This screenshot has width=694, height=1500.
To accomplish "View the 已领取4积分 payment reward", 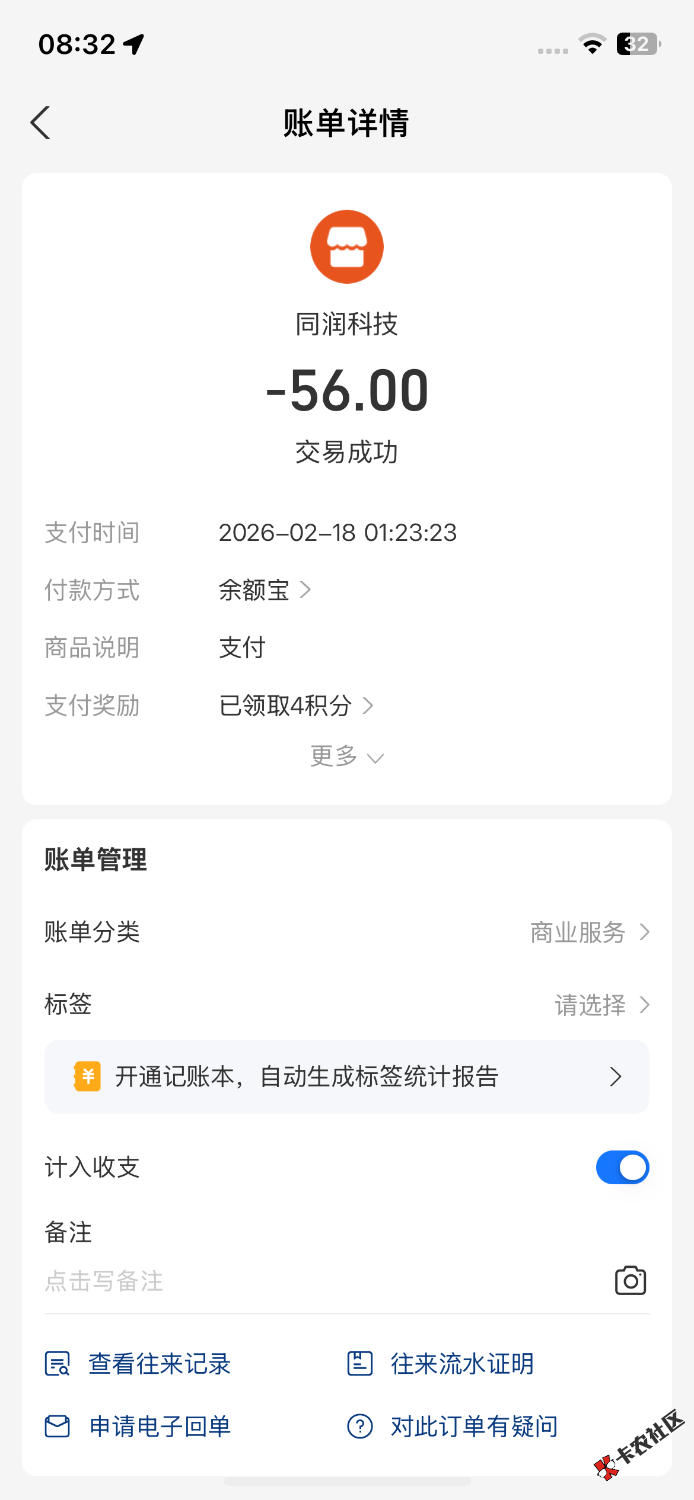I will coord(296,706).
